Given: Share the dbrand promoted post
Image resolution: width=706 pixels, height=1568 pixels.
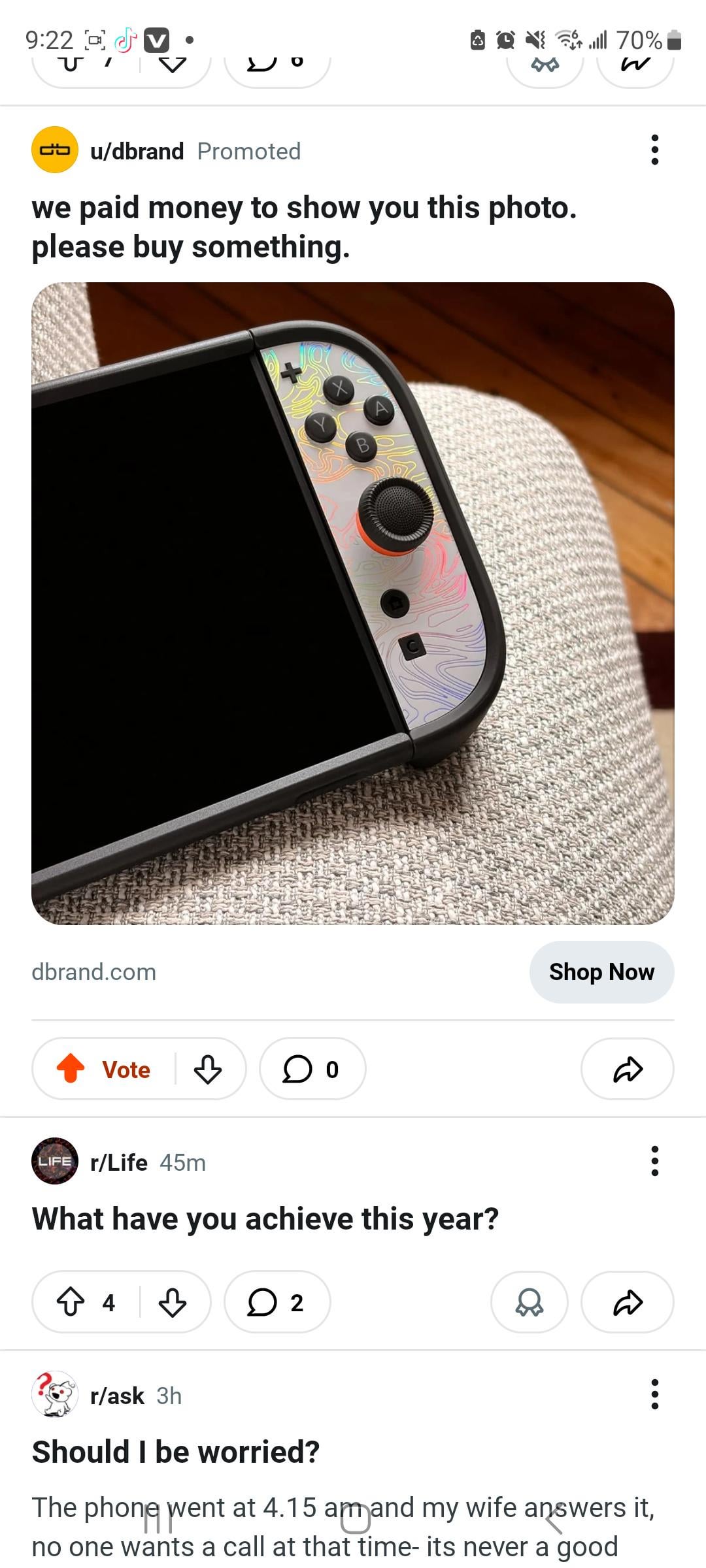Looking at the screenshot, I should [628, 1069].
